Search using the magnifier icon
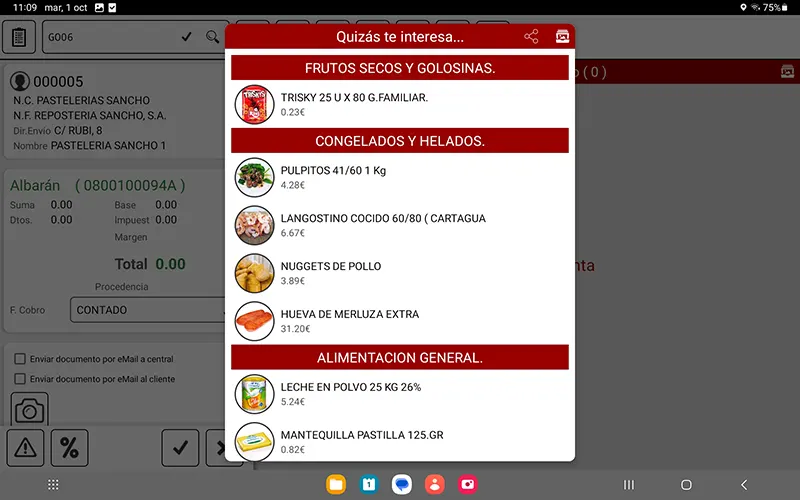The image size is (800, 500). pos(212,37)
